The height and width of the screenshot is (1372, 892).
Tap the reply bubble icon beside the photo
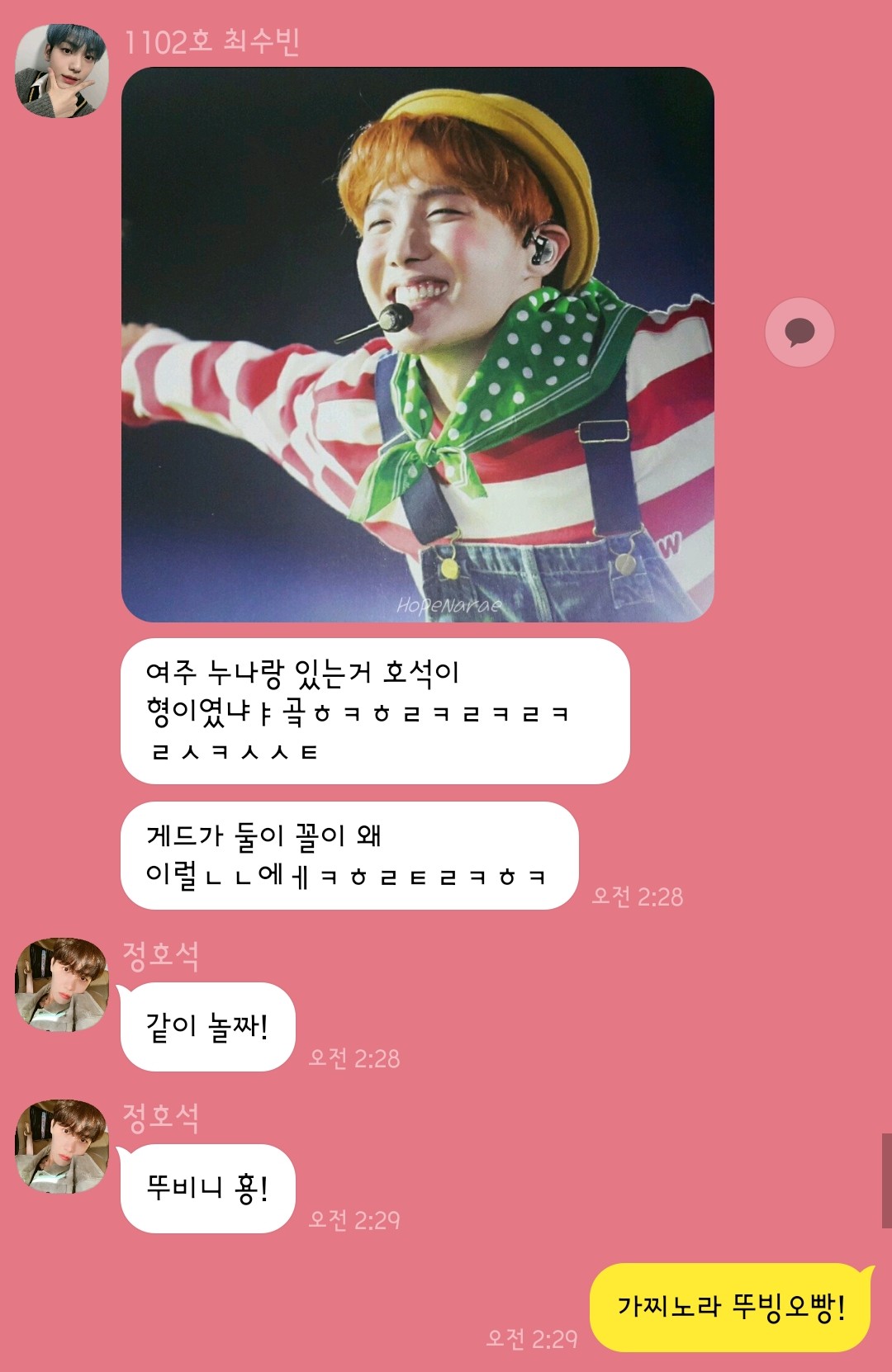coord(799,333)
